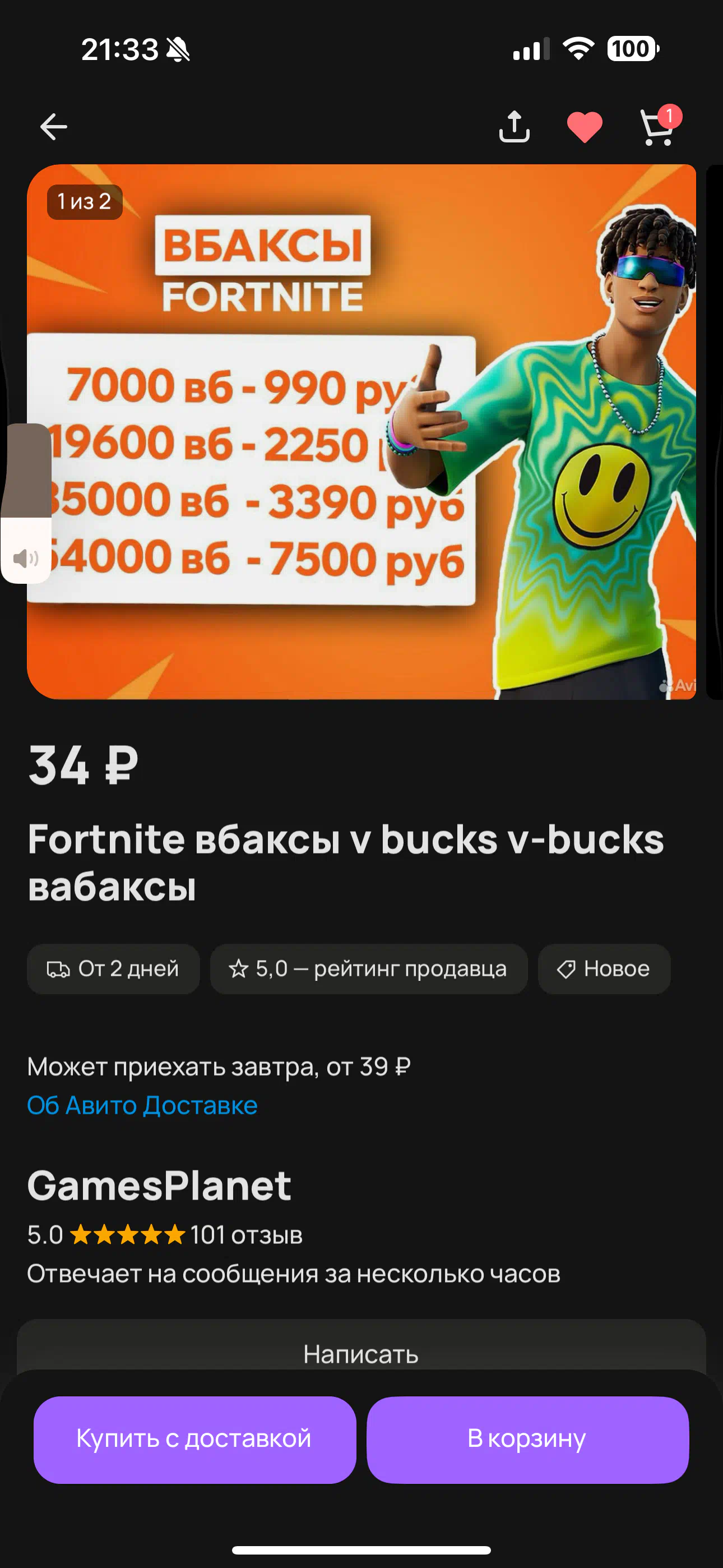Open the 'Об Авито Доставке' link
723x1568 pixels.
[142, 1105]
